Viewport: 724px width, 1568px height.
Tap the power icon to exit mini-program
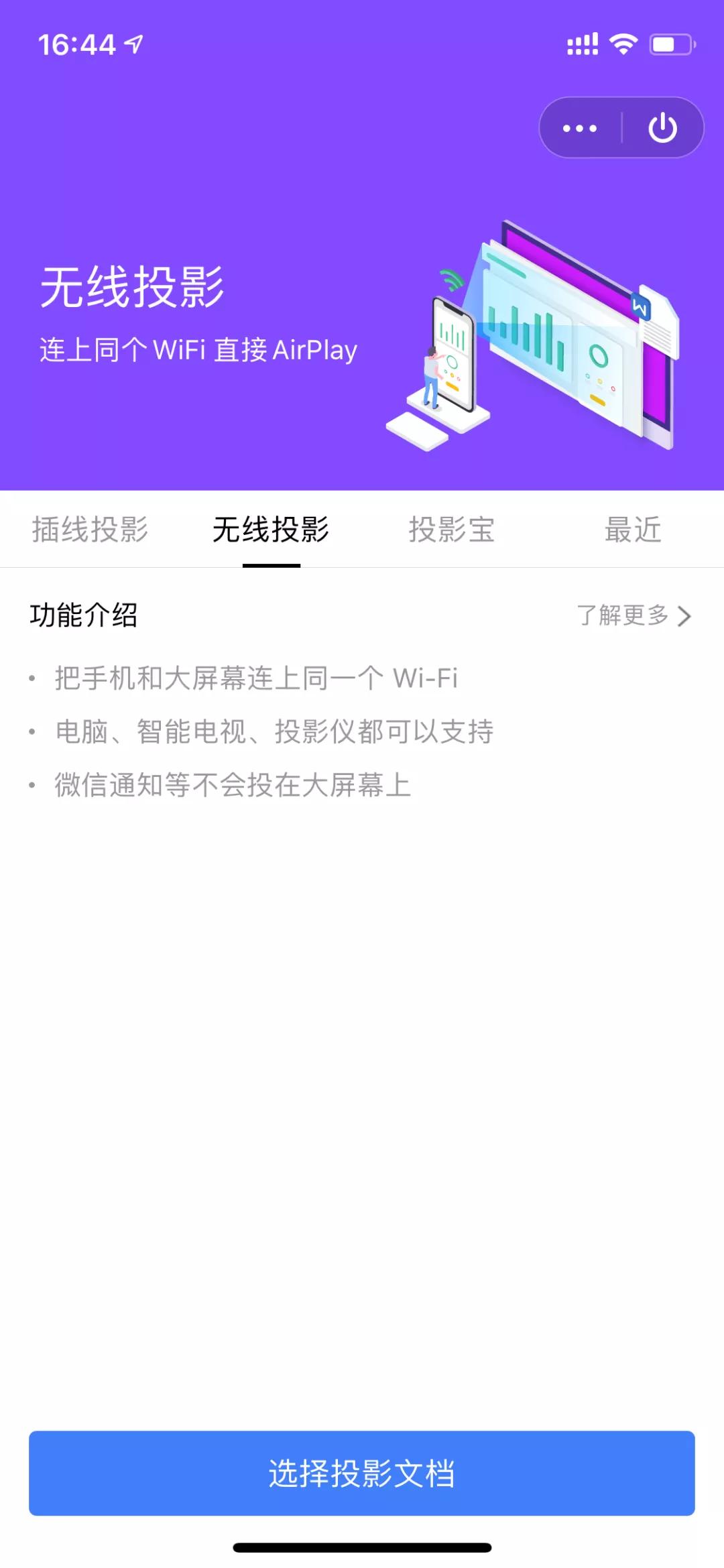[662, 126]
